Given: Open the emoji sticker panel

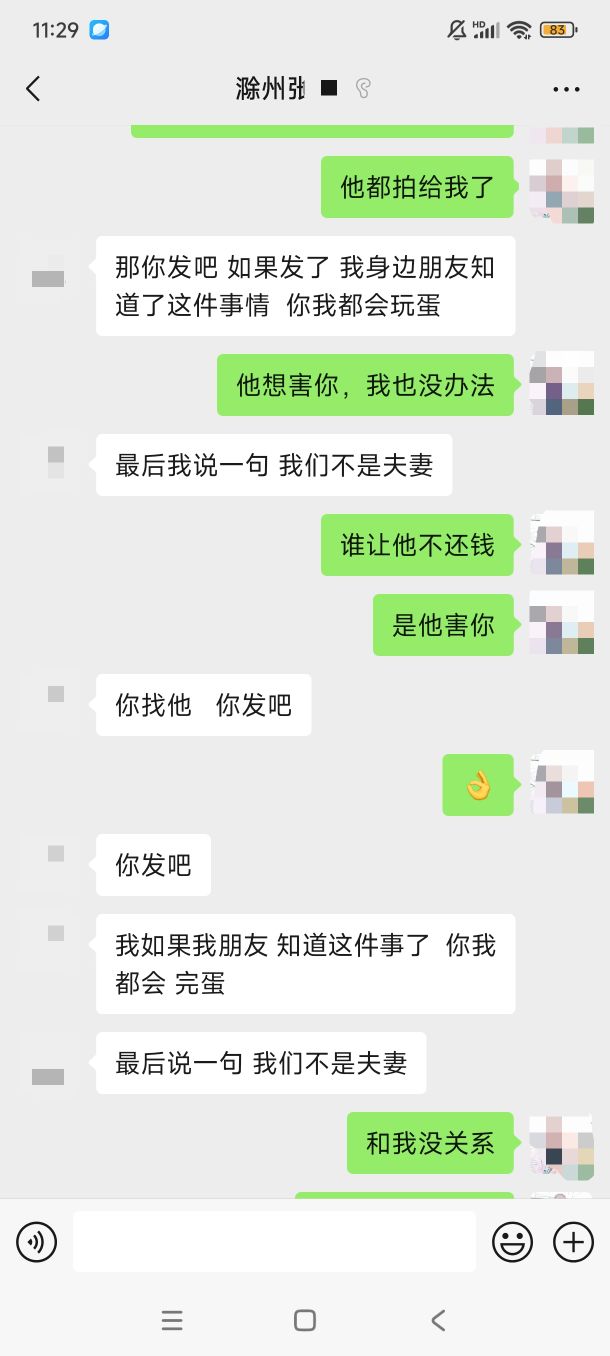Looking at the screenshot, I should [512, 1242].
